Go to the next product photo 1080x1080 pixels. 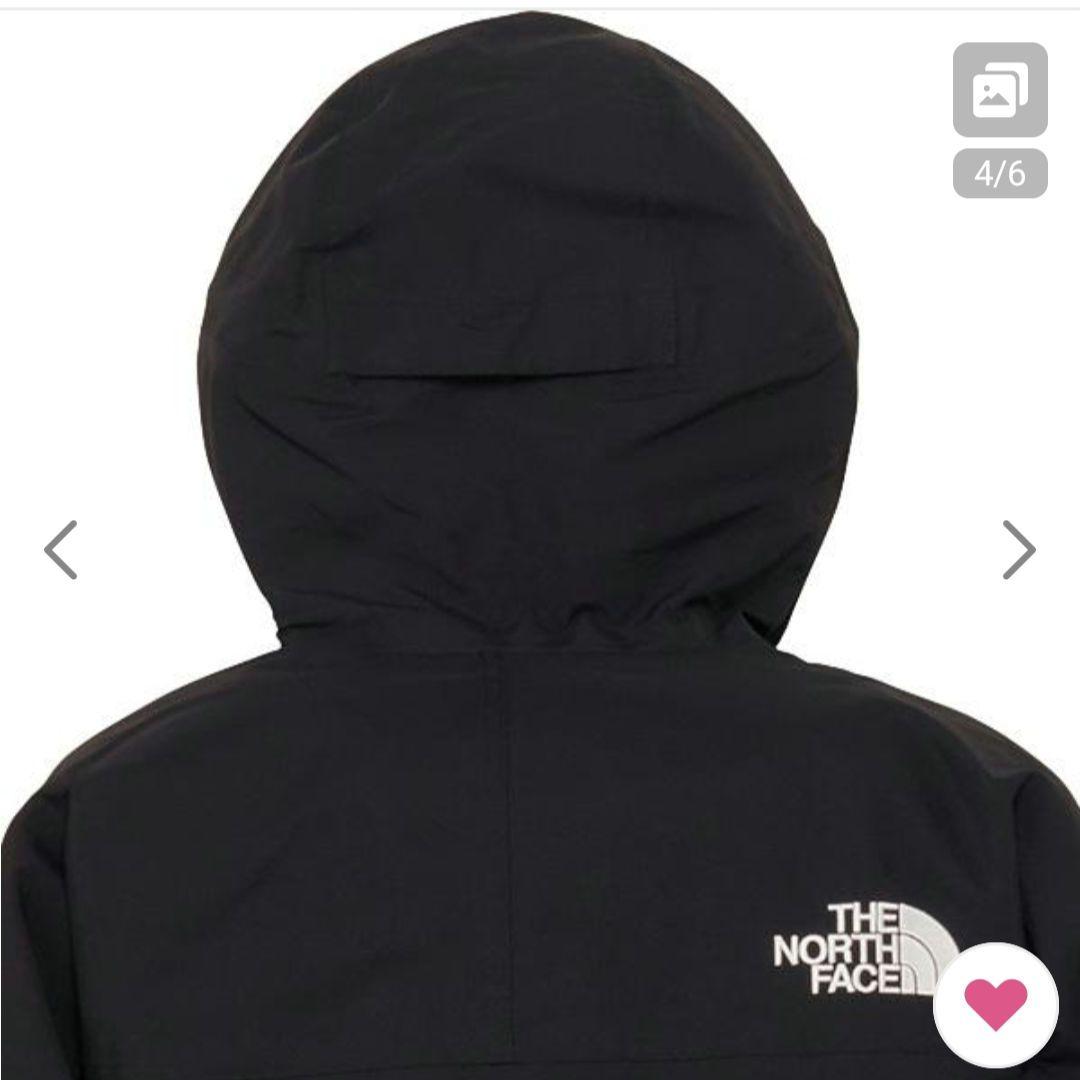pyautogui.click(x=1018, y=549)
